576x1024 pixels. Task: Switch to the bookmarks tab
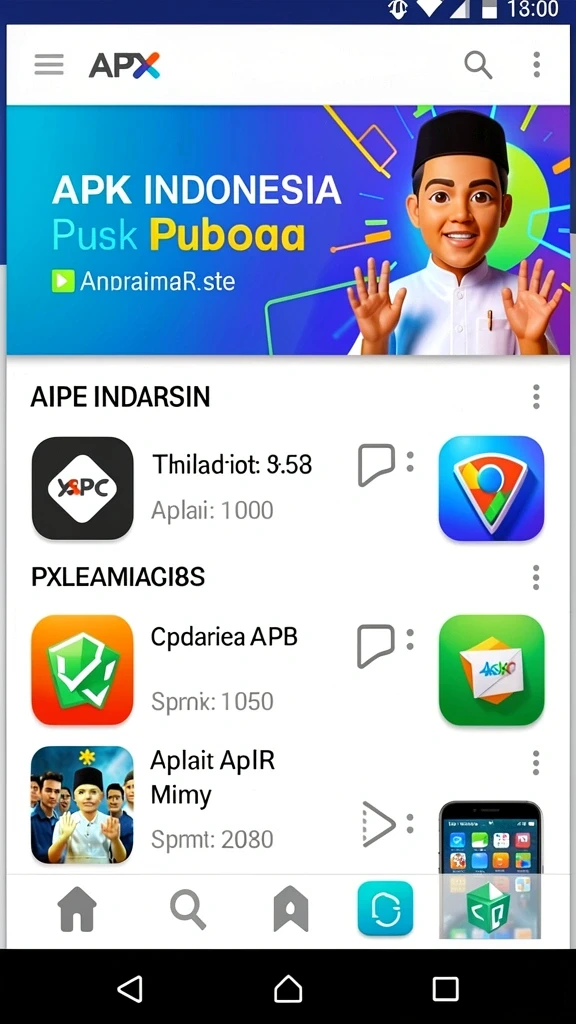291,910
